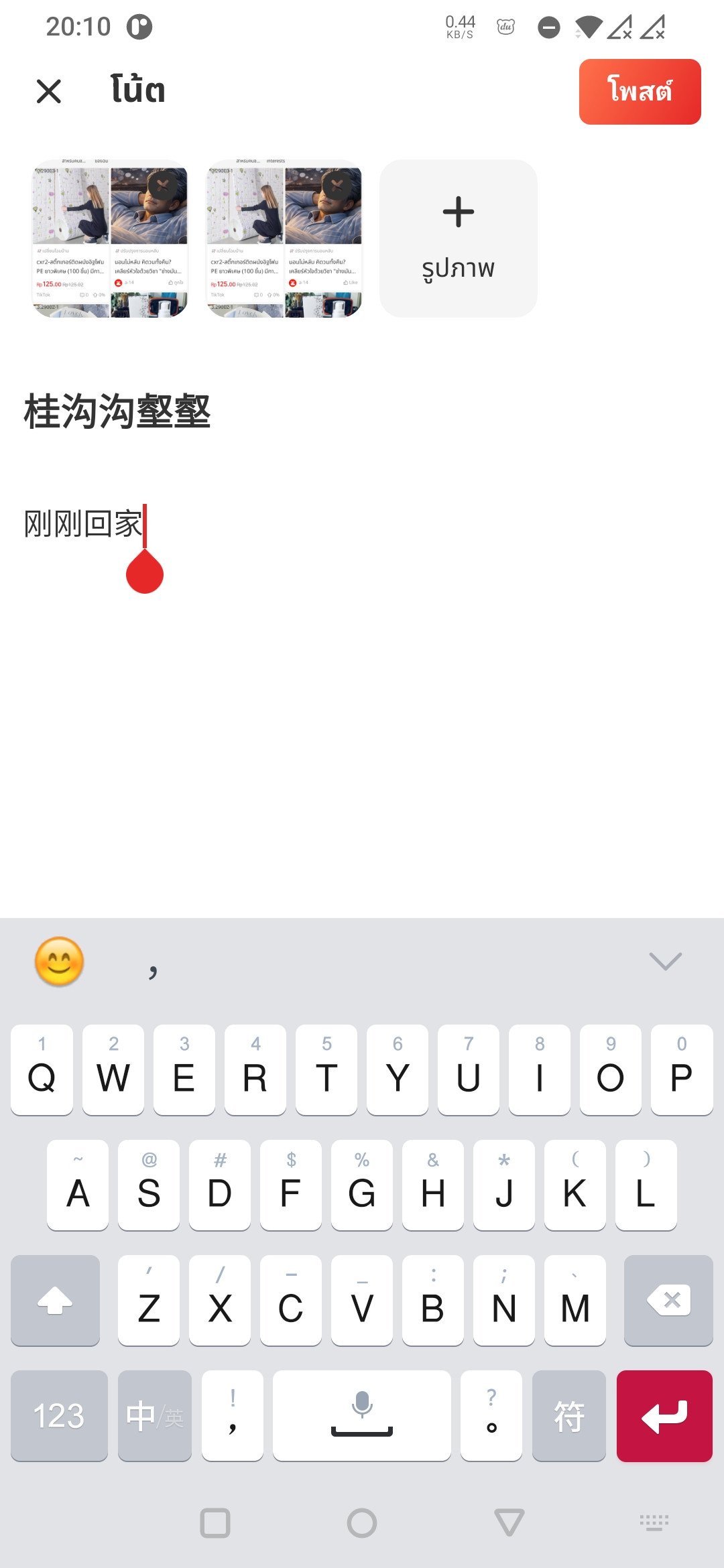The image size is (724, 1568).
Task: Close the note editor with the X
Action: point(48,91)
